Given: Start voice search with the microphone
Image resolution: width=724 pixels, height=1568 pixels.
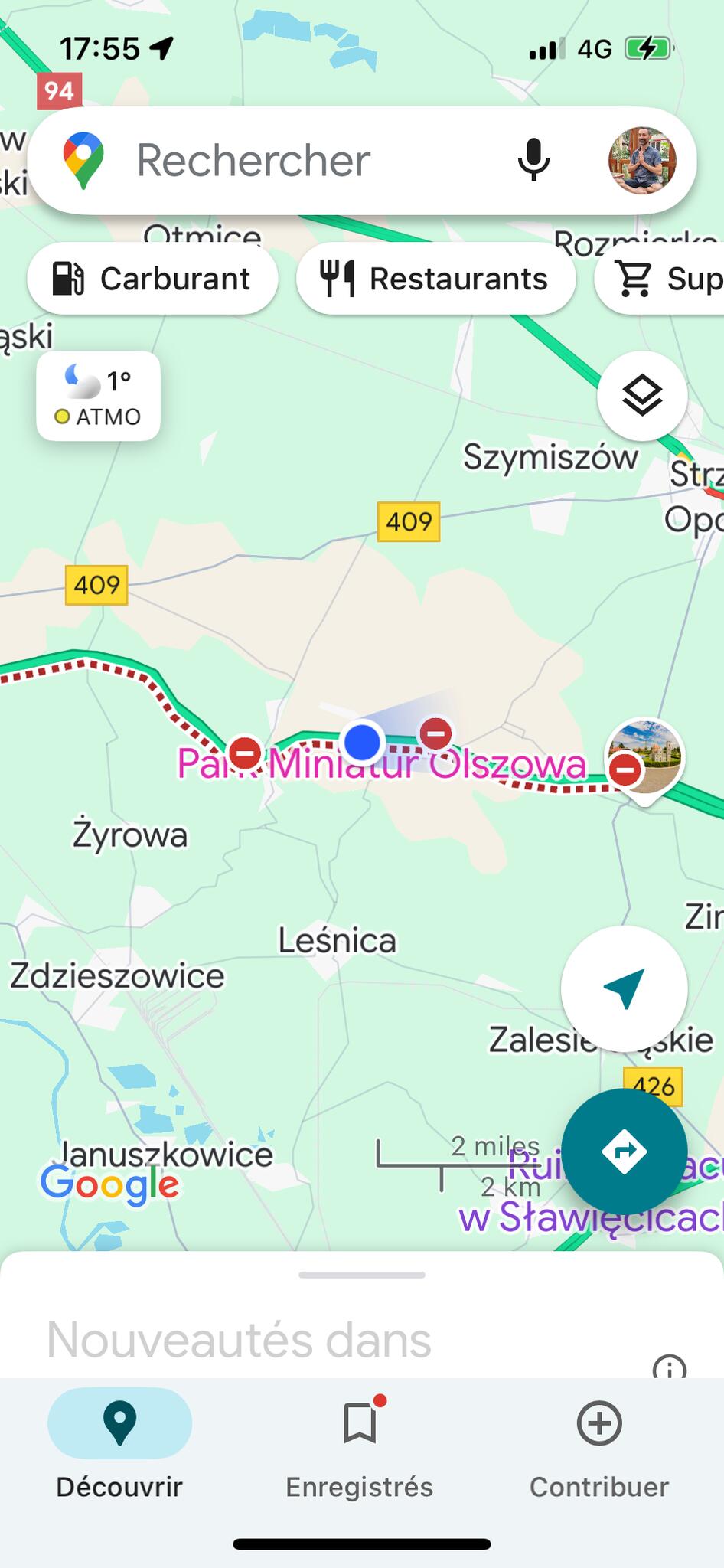Looking at the screenshot, I should coord(533,161).
